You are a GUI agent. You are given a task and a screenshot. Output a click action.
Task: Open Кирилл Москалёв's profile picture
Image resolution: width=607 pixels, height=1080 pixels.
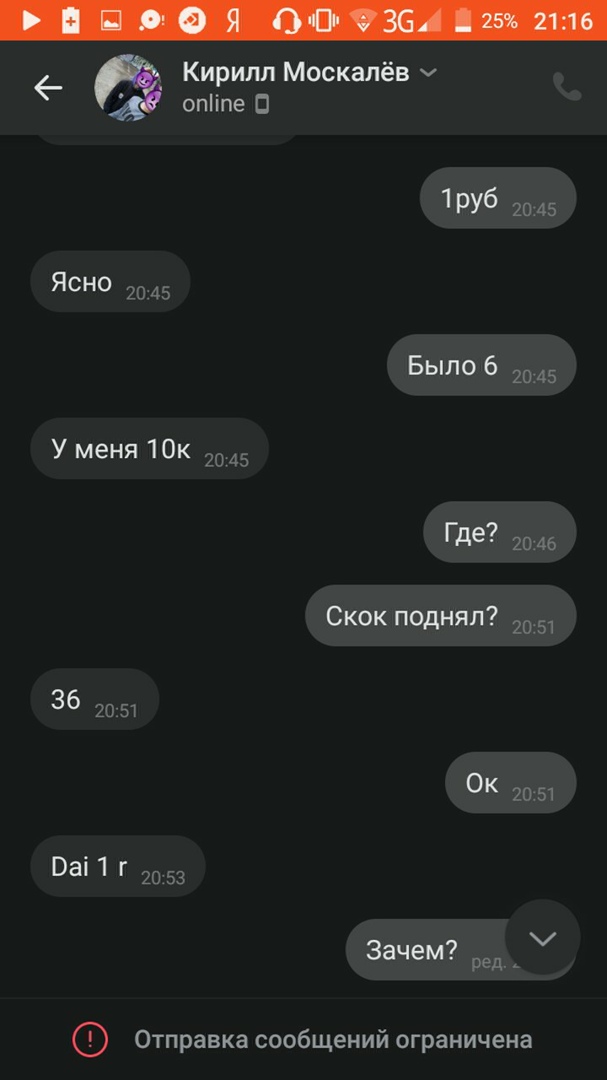coord(128,88)
